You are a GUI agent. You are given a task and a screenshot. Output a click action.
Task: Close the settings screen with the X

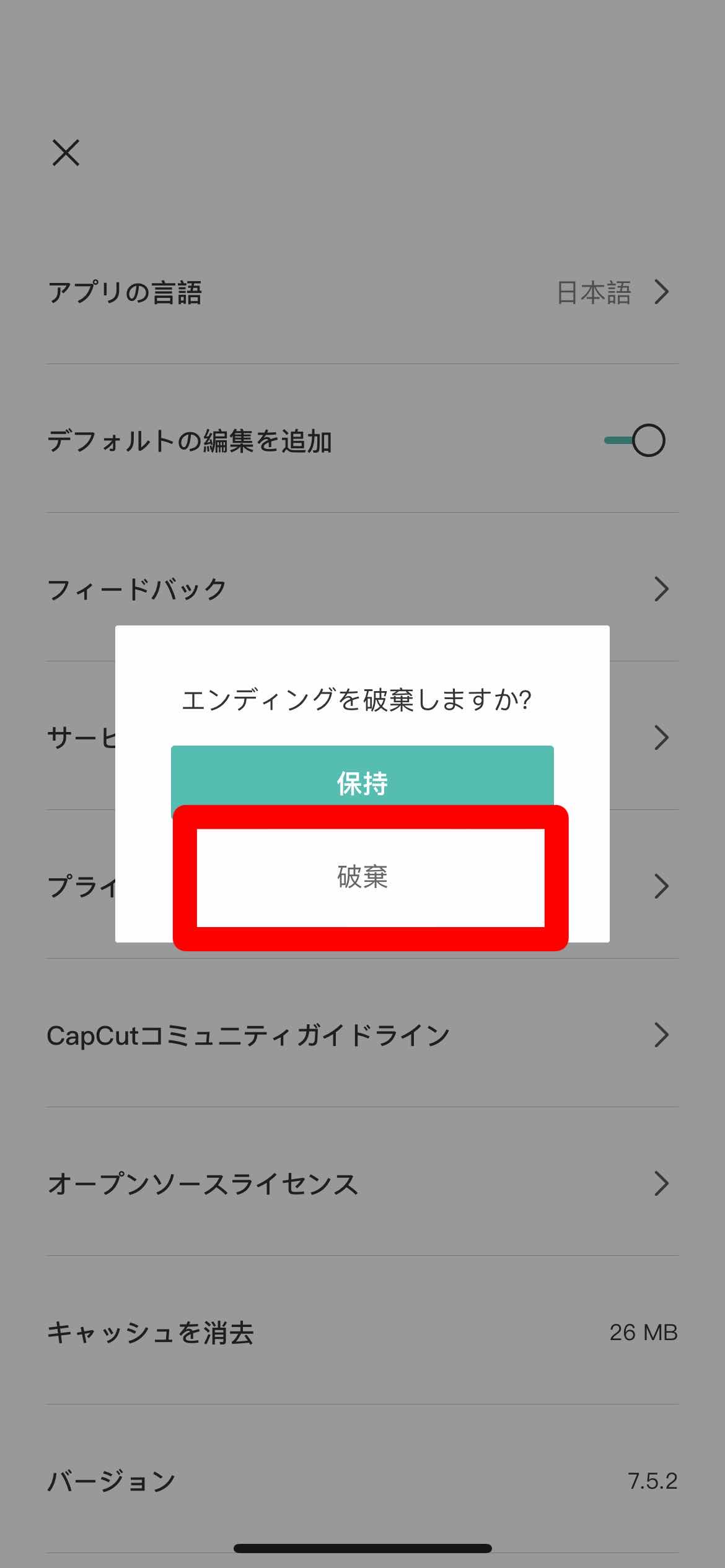[x=66, y=152]
